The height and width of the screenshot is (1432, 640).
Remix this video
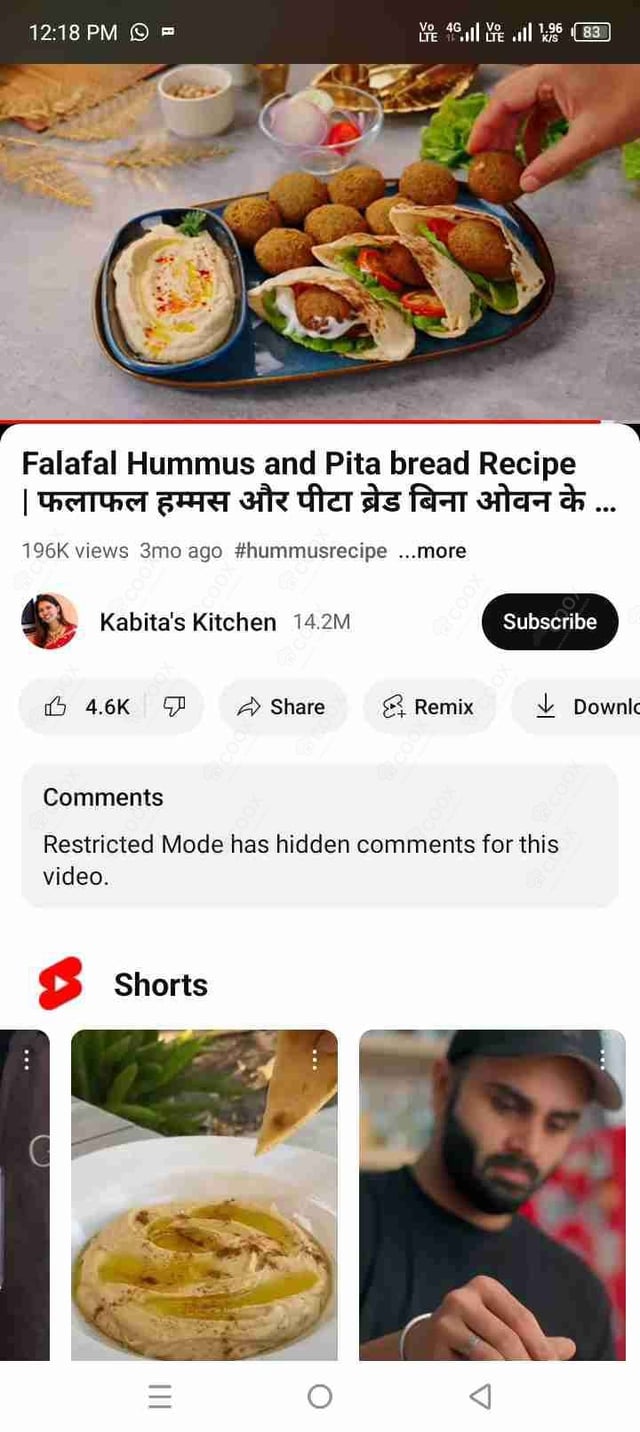tap(428, 707)
